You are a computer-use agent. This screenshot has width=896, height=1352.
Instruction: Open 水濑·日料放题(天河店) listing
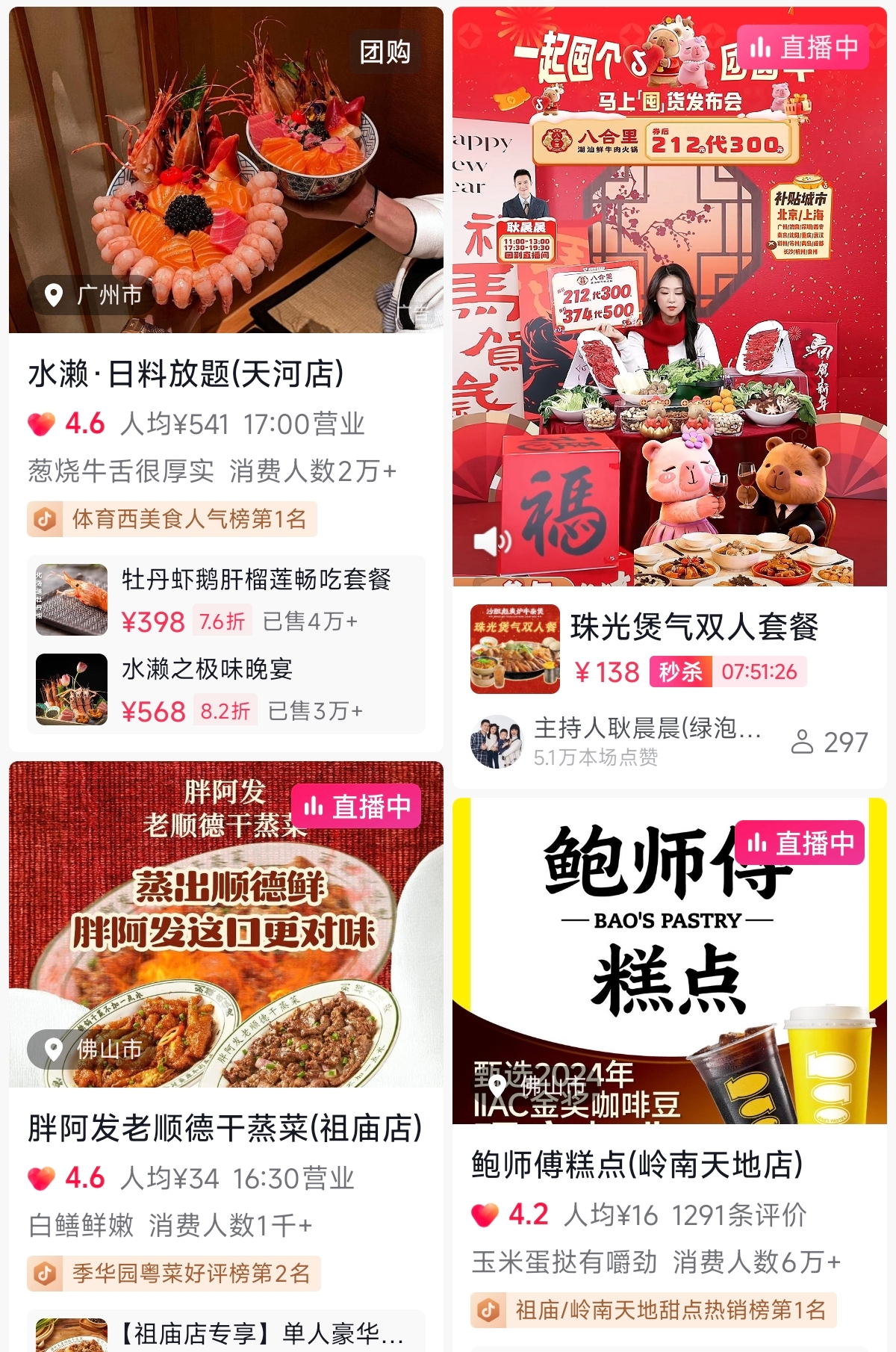coord(185,373)
